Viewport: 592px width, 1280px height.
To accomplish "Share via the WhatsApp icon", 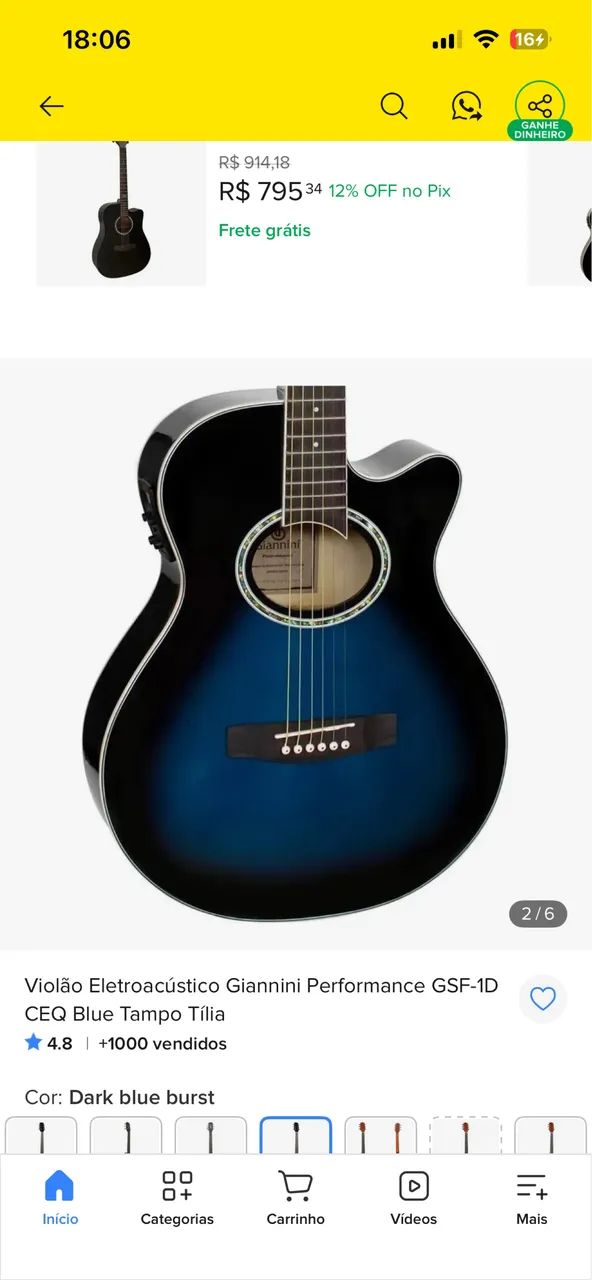I will pyautogui.click(x=466, y=106).
